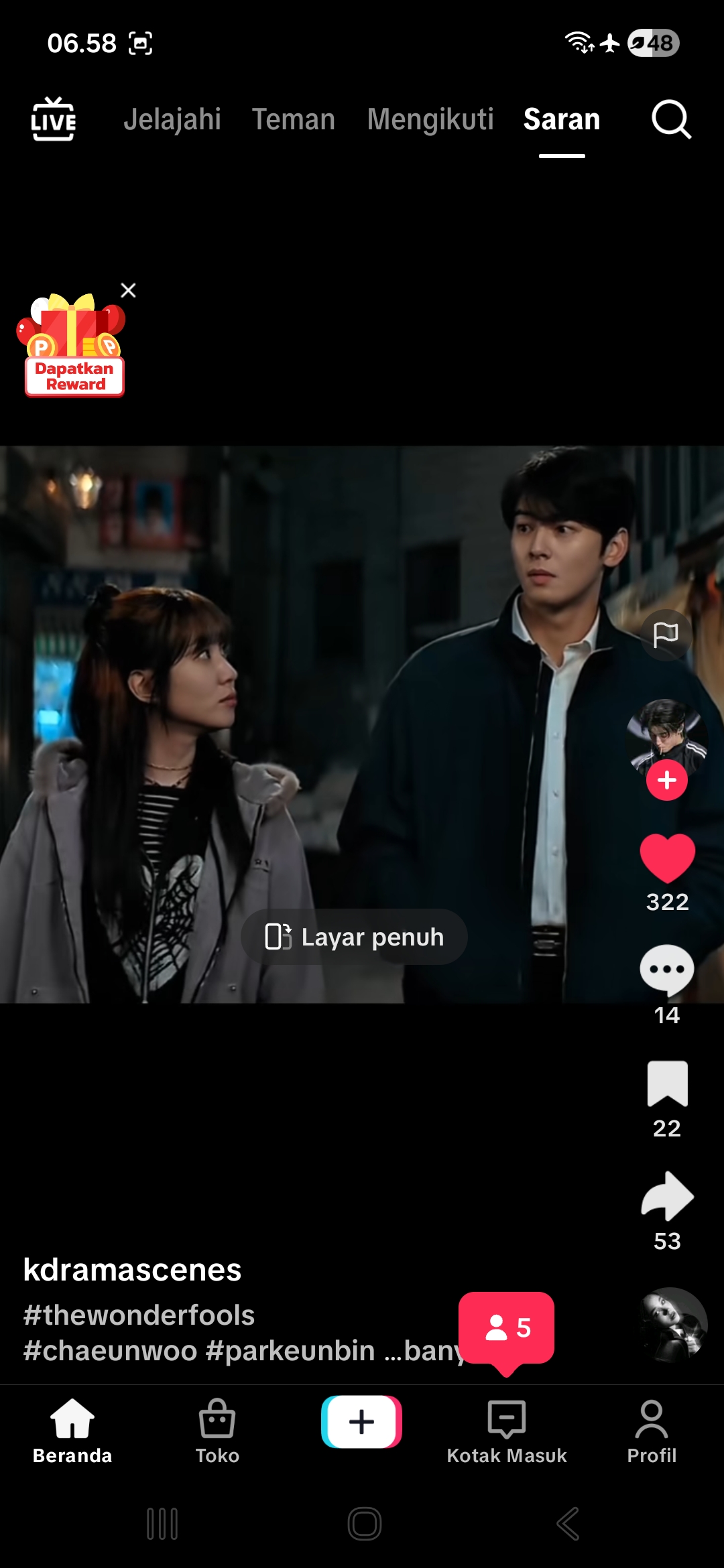Go to the Toko tab
The width and height of the screenshot is (724, 1568).
click(217, 1431)
